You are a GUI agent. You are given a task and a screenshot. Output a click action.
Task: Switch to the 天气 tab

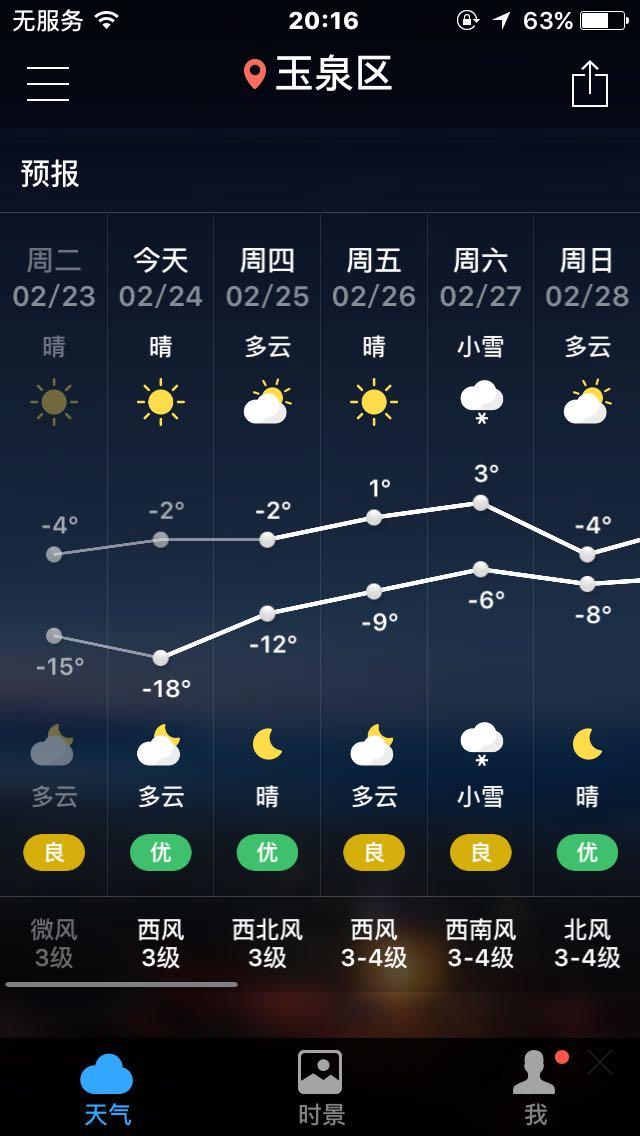[x=107, y=1087]
